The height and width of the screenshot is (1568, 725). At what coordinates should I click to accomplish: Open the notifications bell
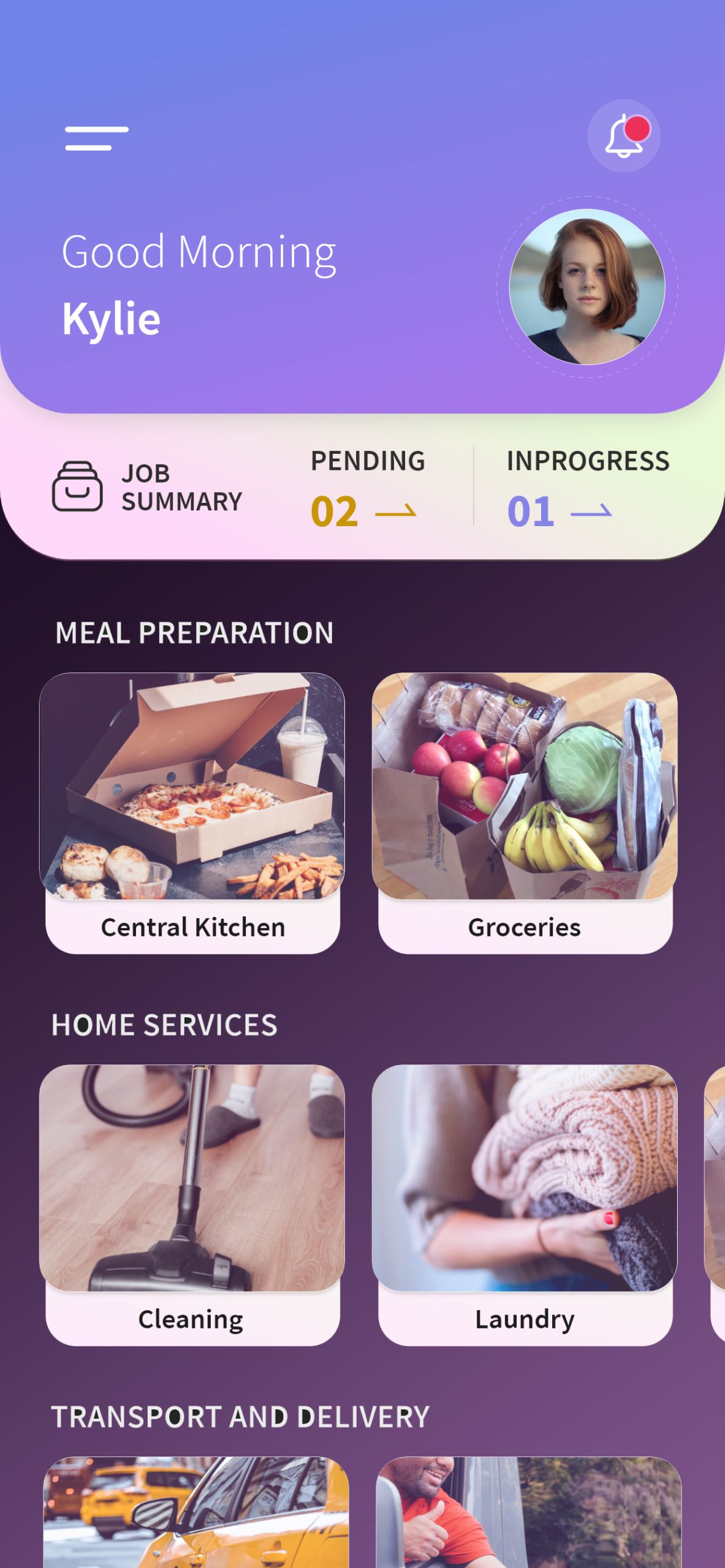623,136
